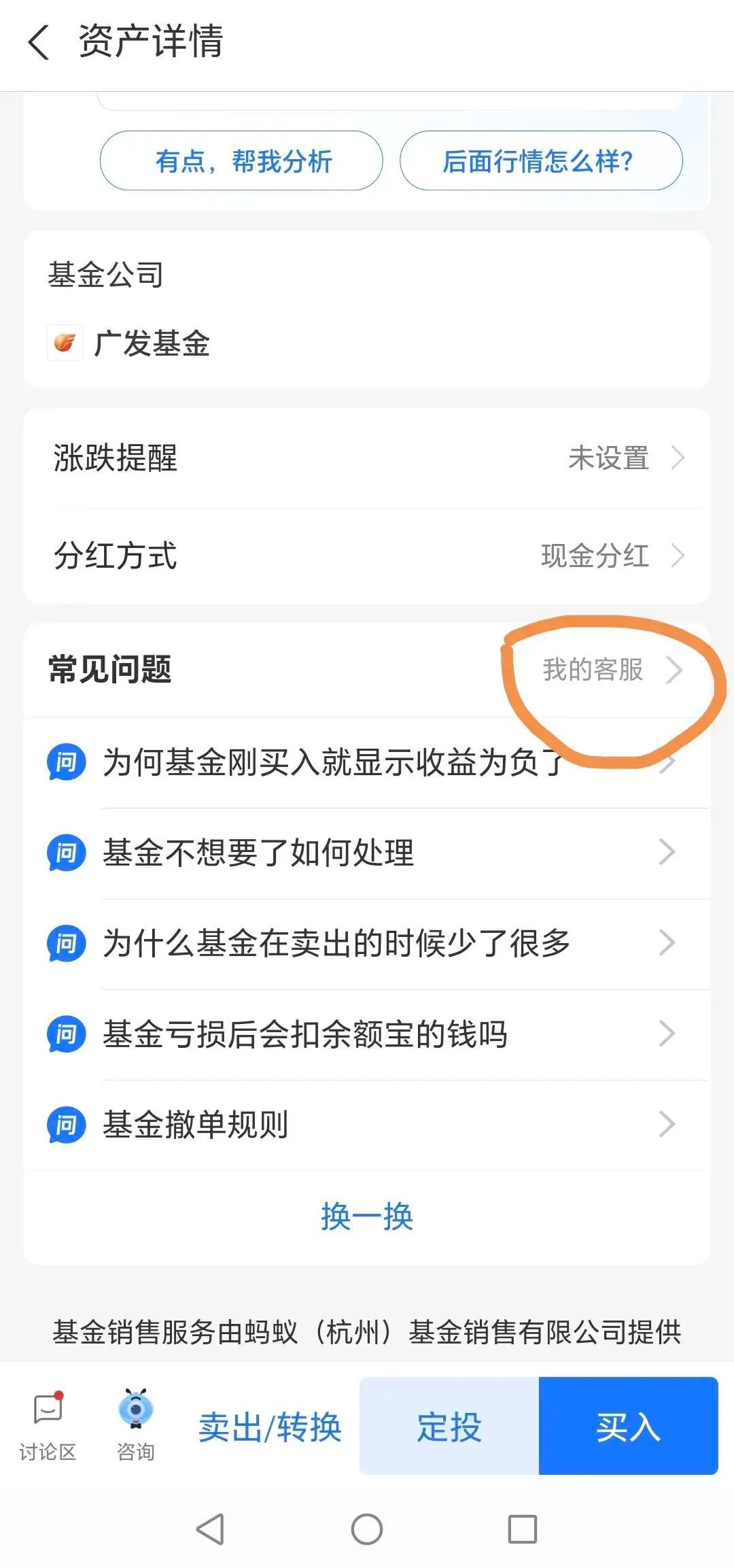Click the back arrow on 资产详情
Image resolution: width=734 pixels, height=1568 pixels.
tap(39, 43)
